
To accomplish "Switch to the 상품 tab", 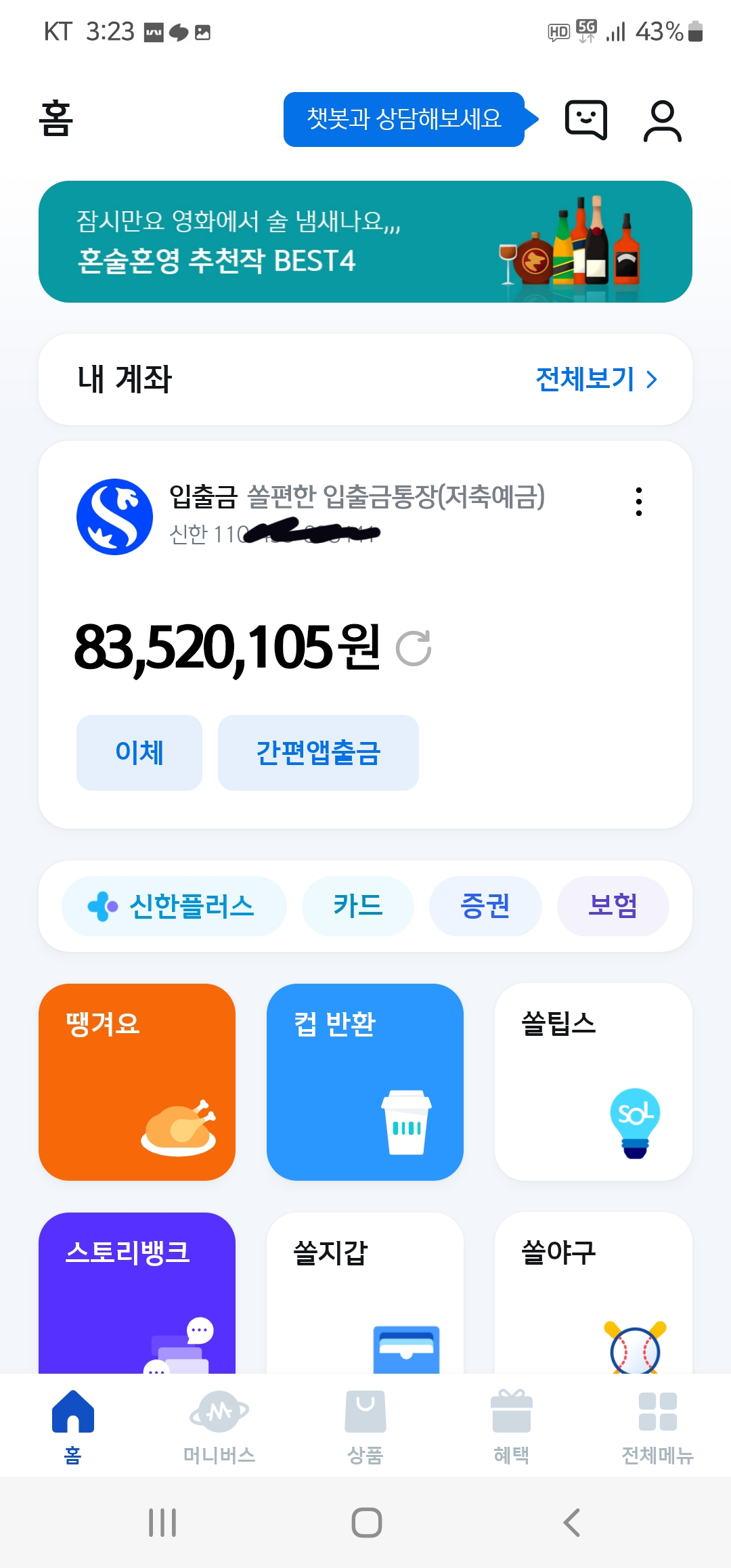I will pos(365,1424).
